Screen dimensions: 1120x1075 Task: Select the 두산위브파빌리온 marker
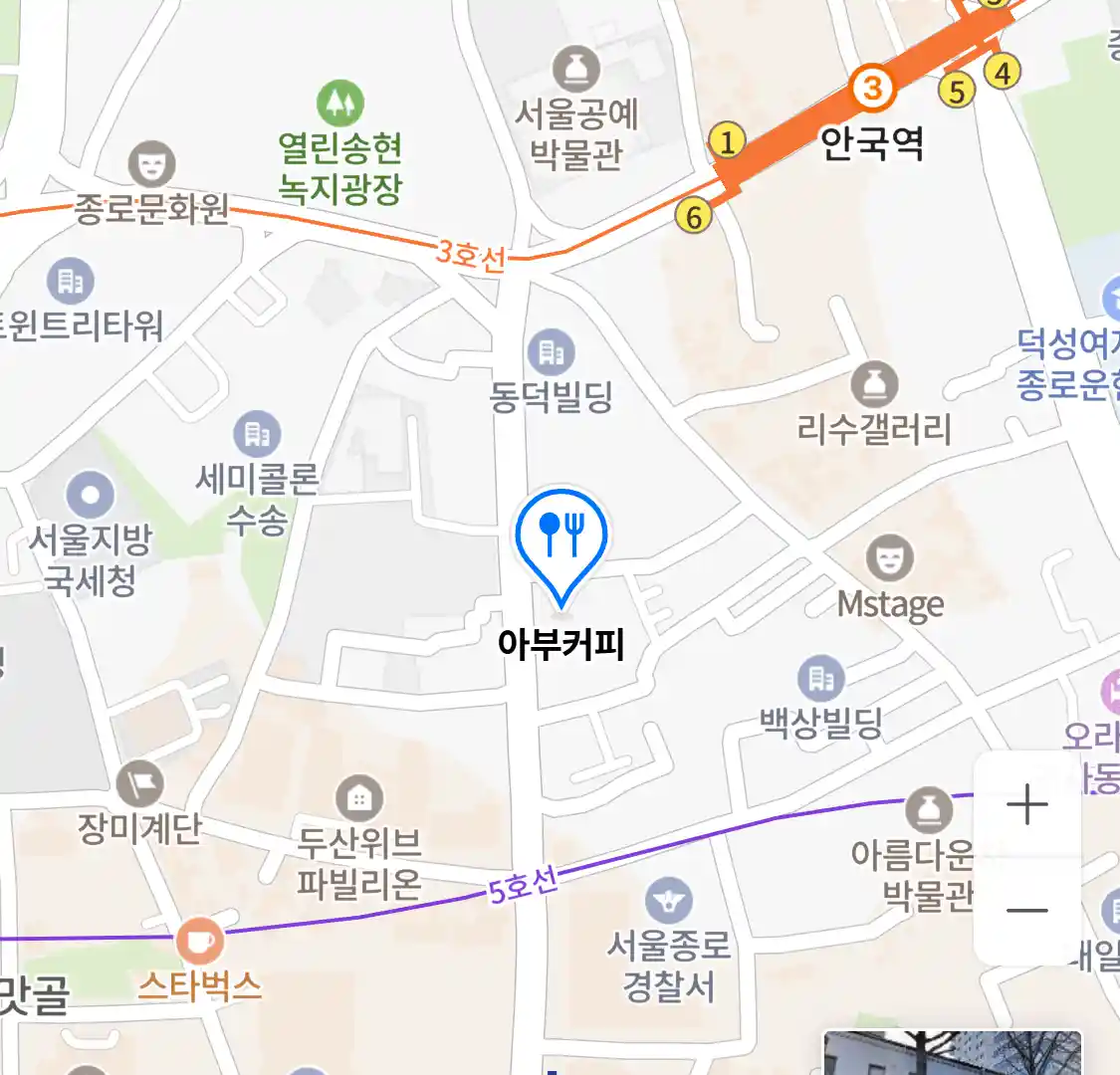click(x=359, y=798)
